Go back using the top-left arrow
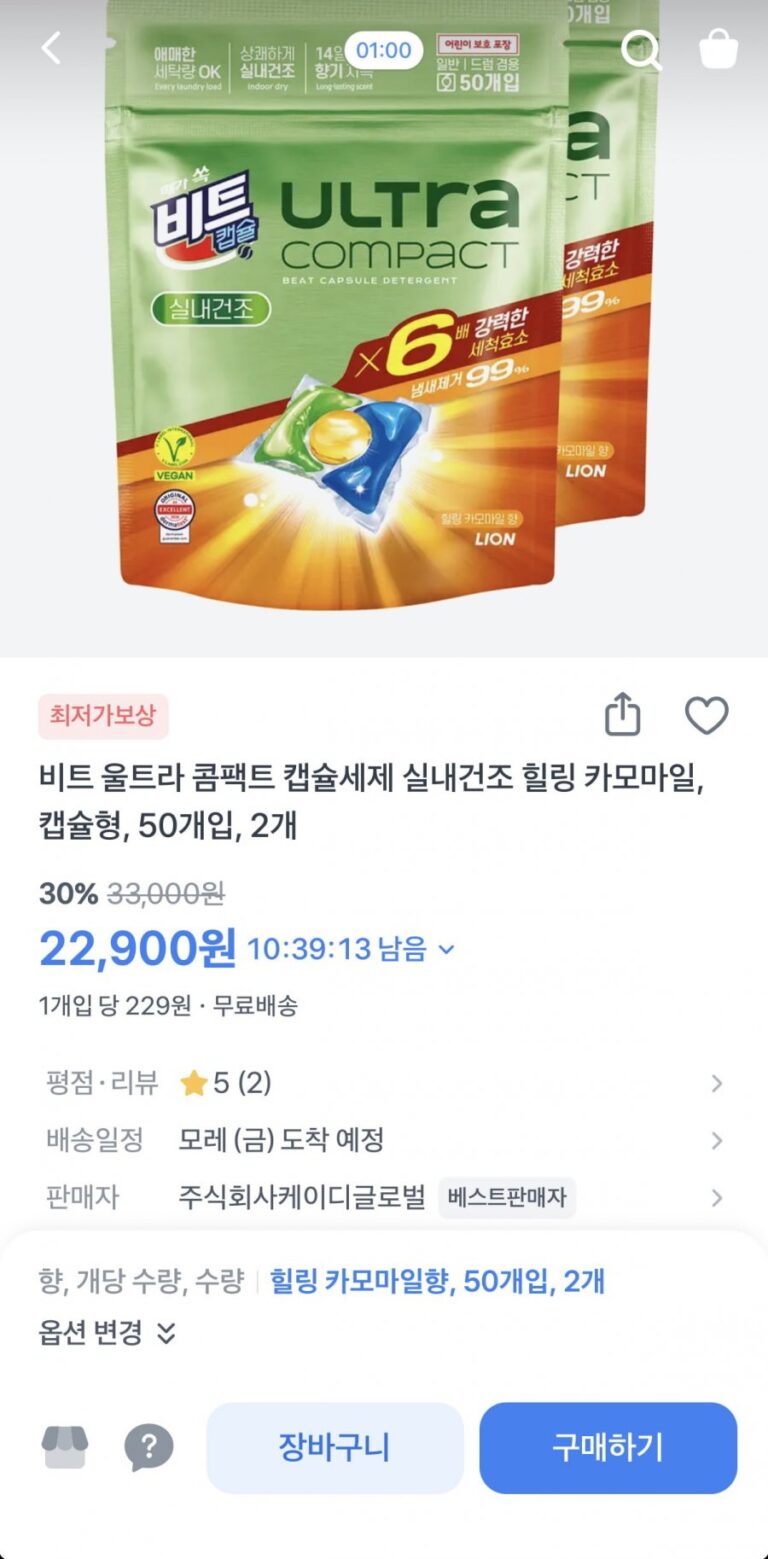The height and width of the screenshot is (1559, 768). [51, 48]
